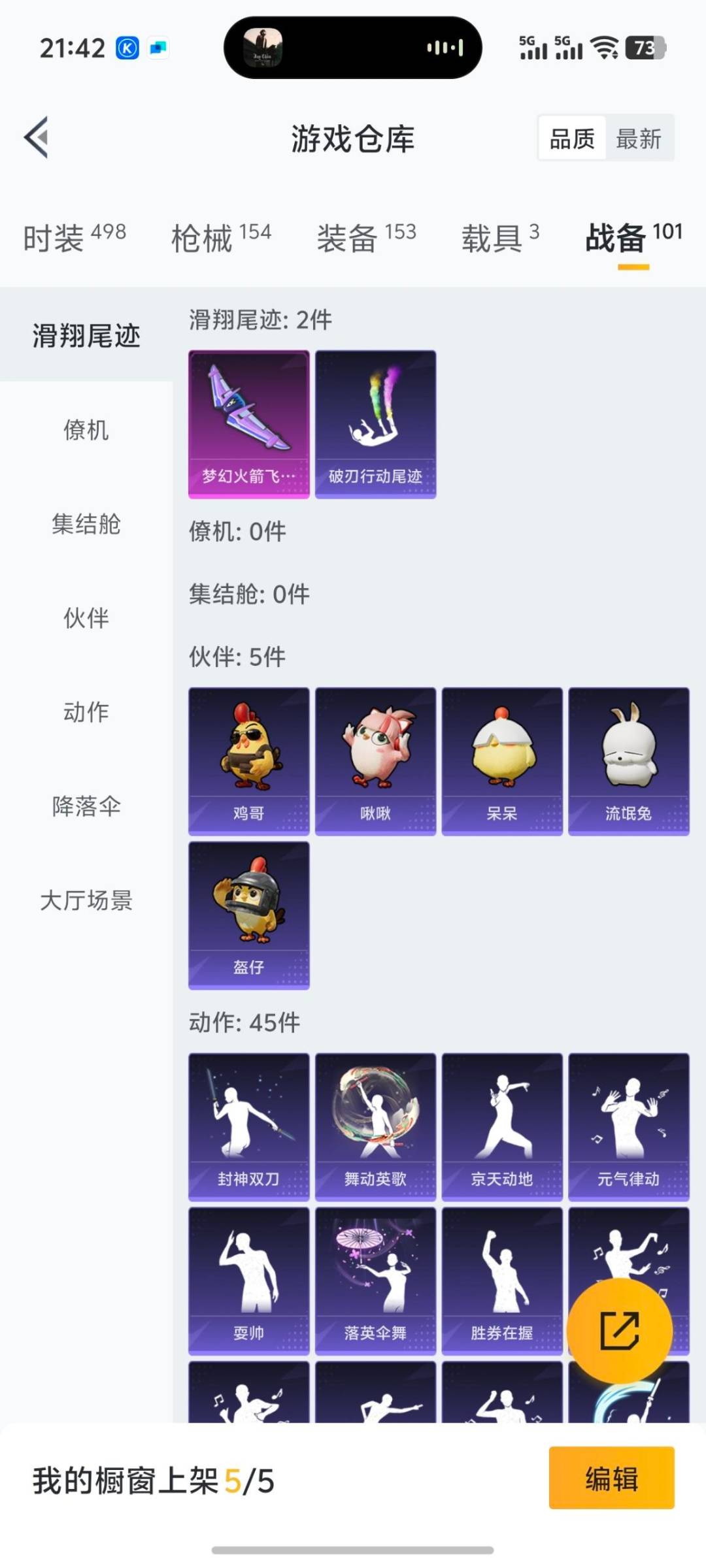Tap the 胜券在握 emote icon
The image size is (706, 1568).
(502, 1281)
